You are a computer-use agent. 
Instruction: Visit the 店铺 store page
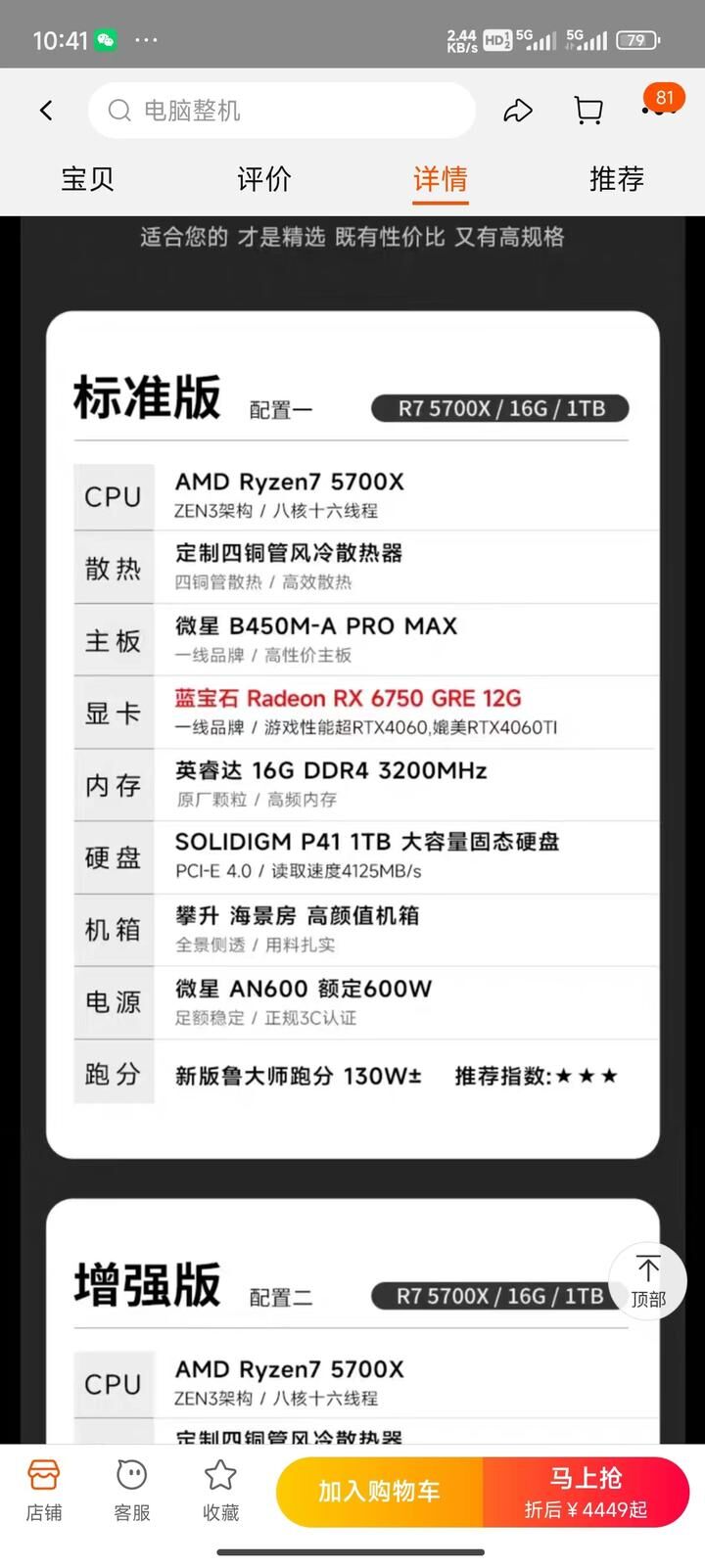coord(44,1491)
